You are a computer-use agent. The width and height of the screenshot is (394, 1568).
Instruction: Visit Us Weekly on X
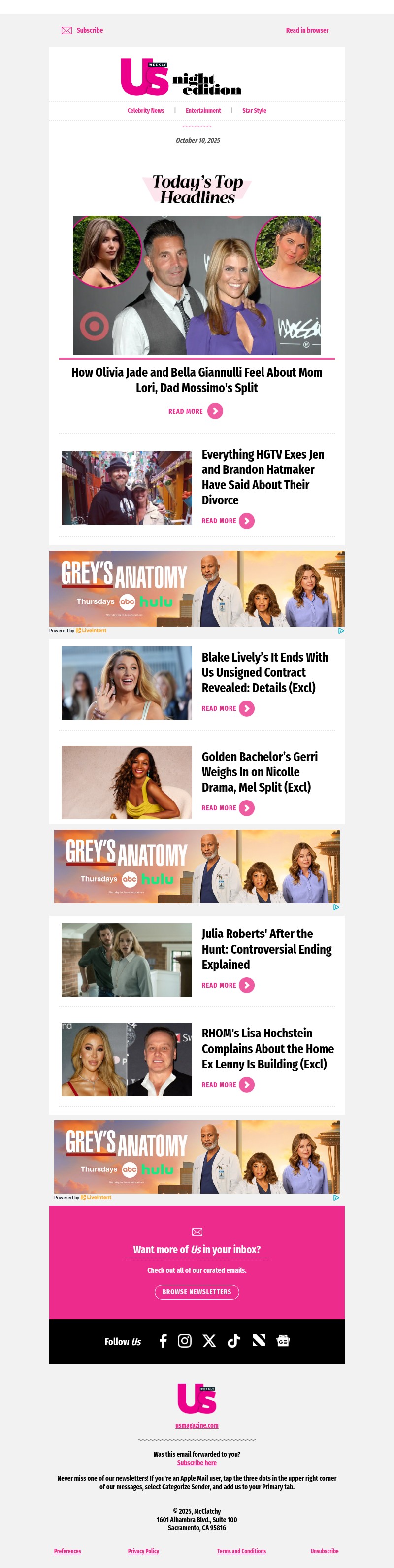209,1341
